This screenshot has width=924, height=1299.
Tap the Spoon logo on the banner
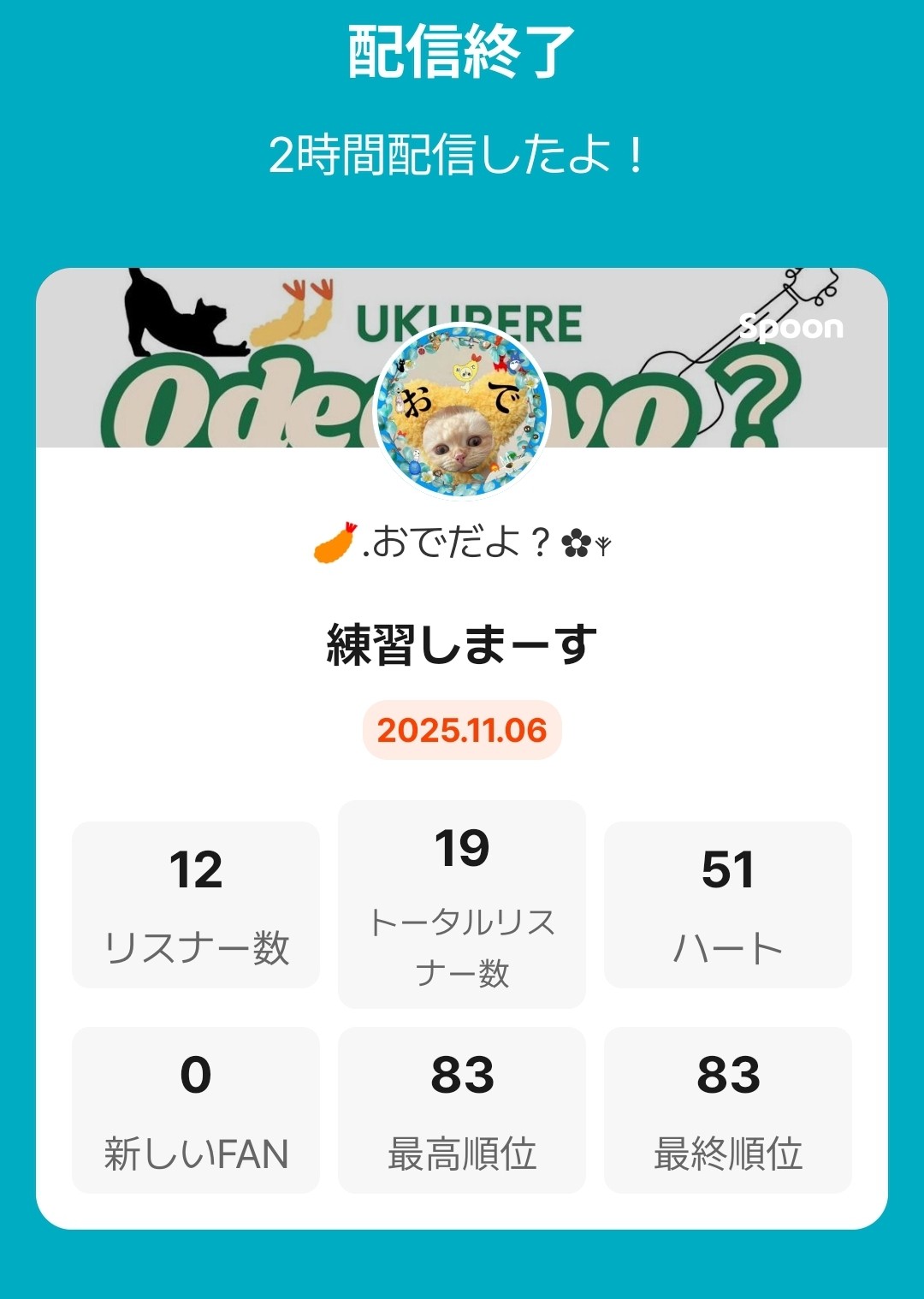(791, 327)
